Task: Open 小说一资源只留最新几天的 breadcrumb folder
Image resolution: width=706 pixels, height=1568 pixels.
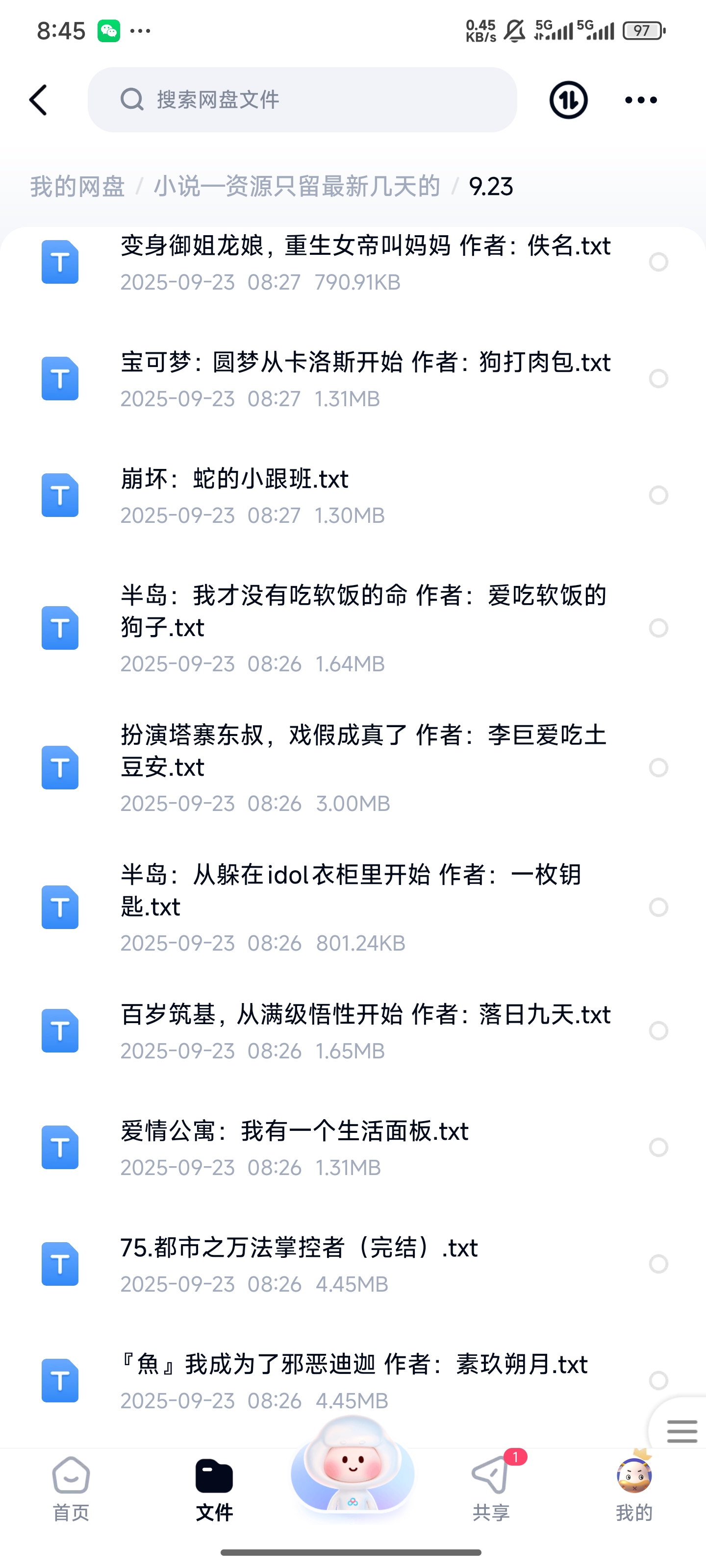Action: 297,186
